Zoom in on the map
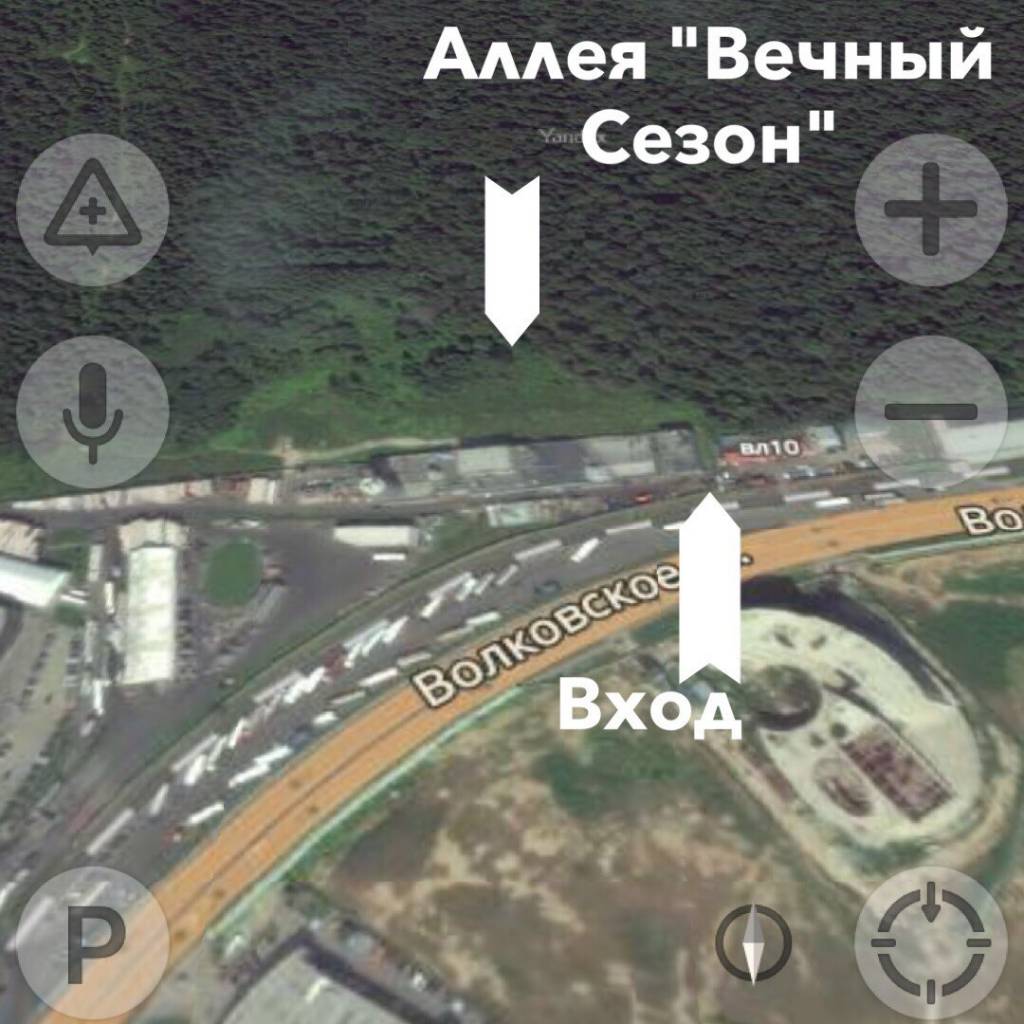Screen dimensions: 1024x1024 tap(931, 210)
